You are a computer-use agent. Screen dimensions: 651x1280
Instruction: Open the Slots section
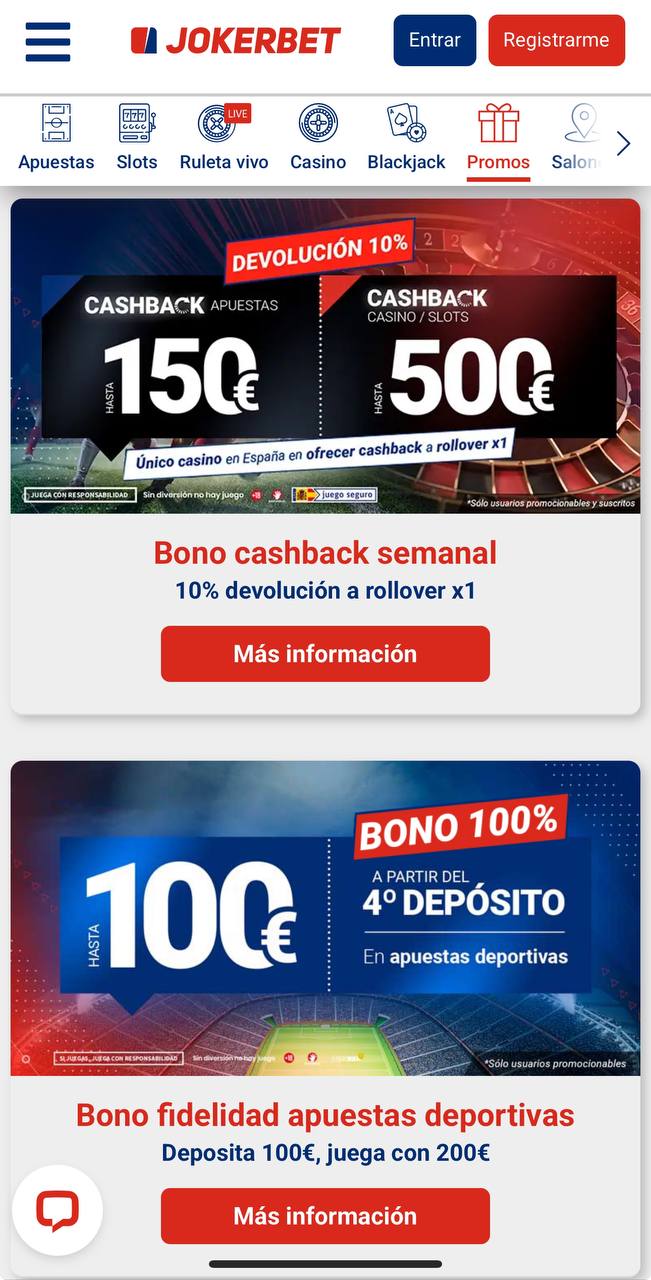pyautogui.click(x=137, y=137)
